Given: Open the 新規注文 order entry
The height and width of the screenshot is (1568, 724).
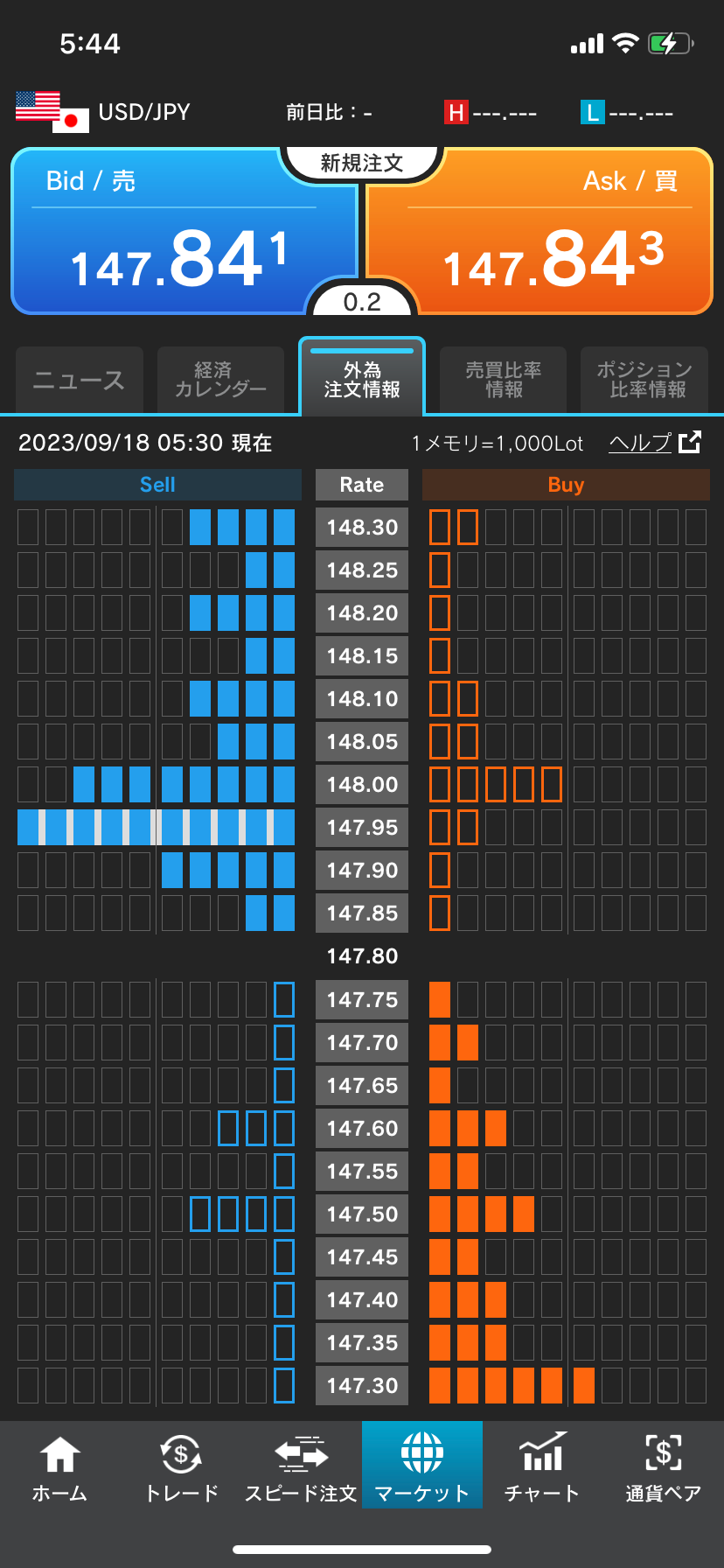Looking at the screenshot, I should (x=362, y=161).
